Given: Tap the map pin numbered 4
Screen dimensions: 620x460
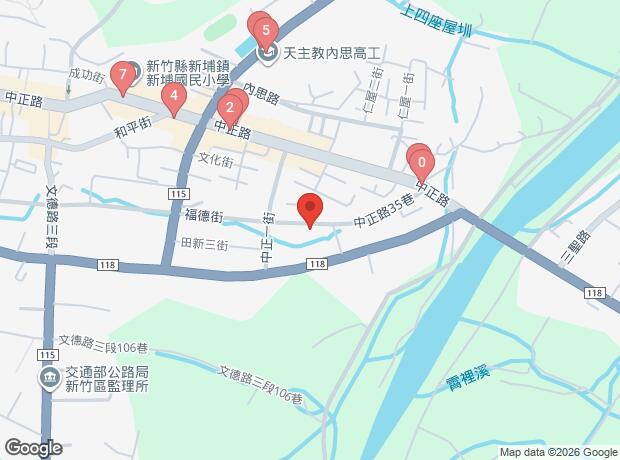Looking at the screenshot, I should 174,97.
